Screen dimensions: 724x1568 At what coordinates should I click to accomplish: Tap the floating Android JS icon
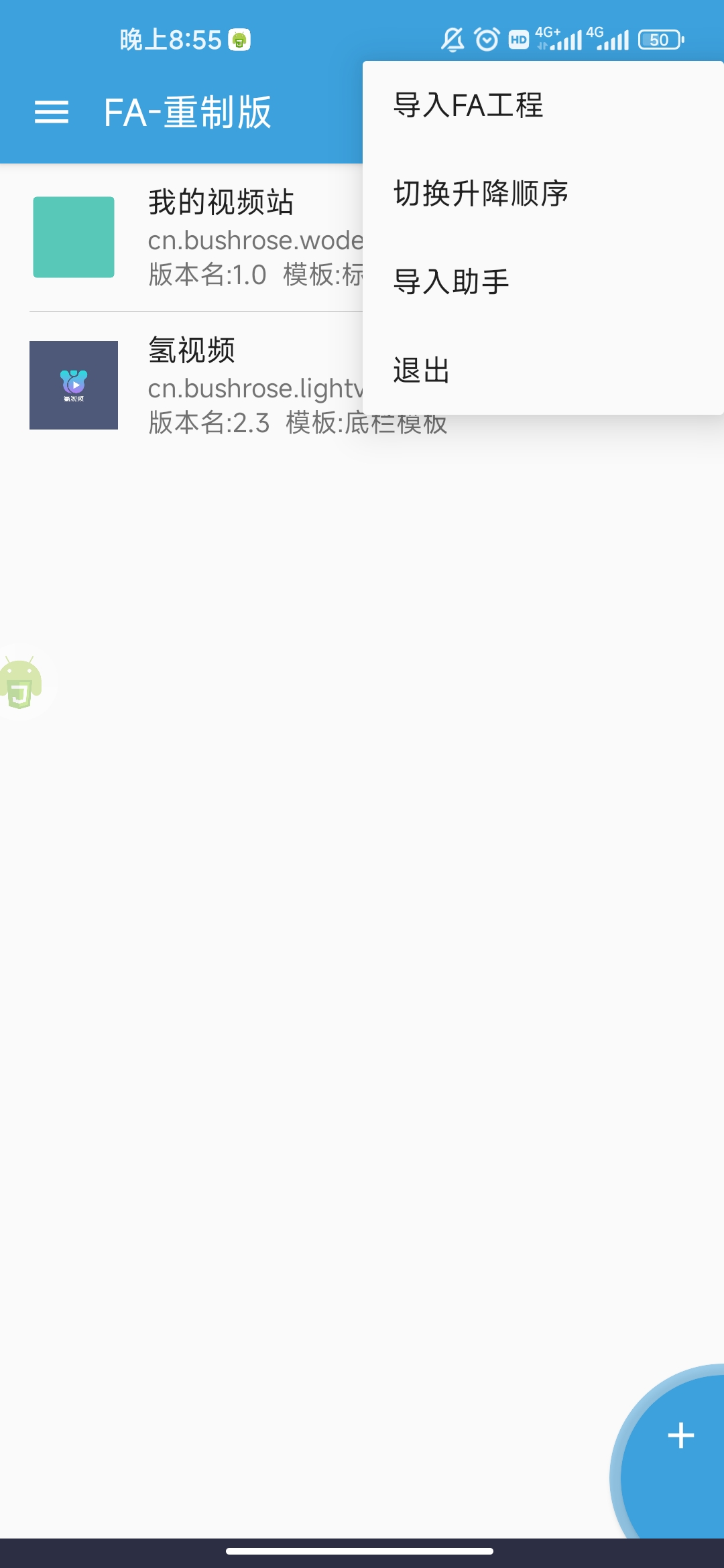(21, 682)
